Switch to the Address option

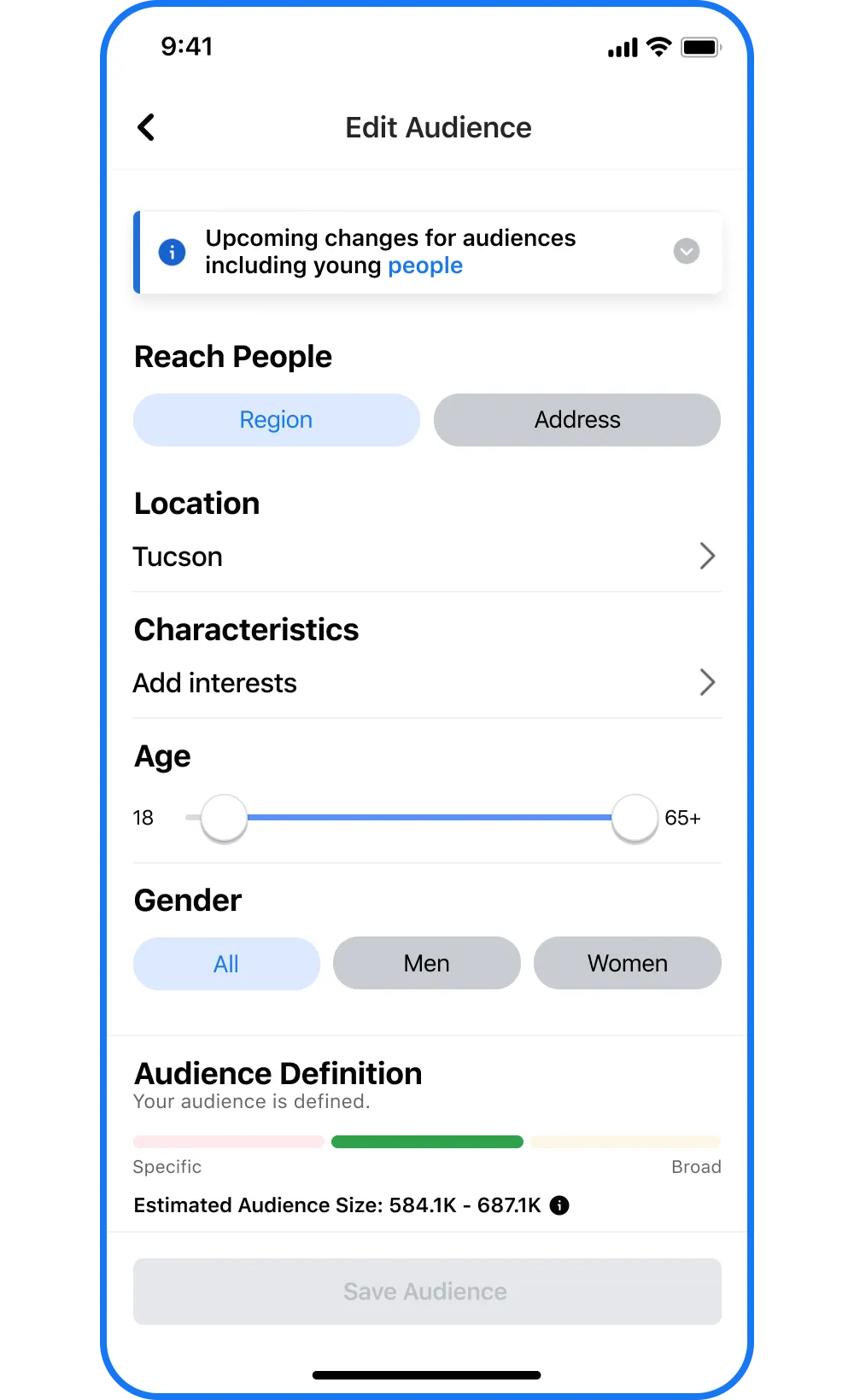pos(577,420)
